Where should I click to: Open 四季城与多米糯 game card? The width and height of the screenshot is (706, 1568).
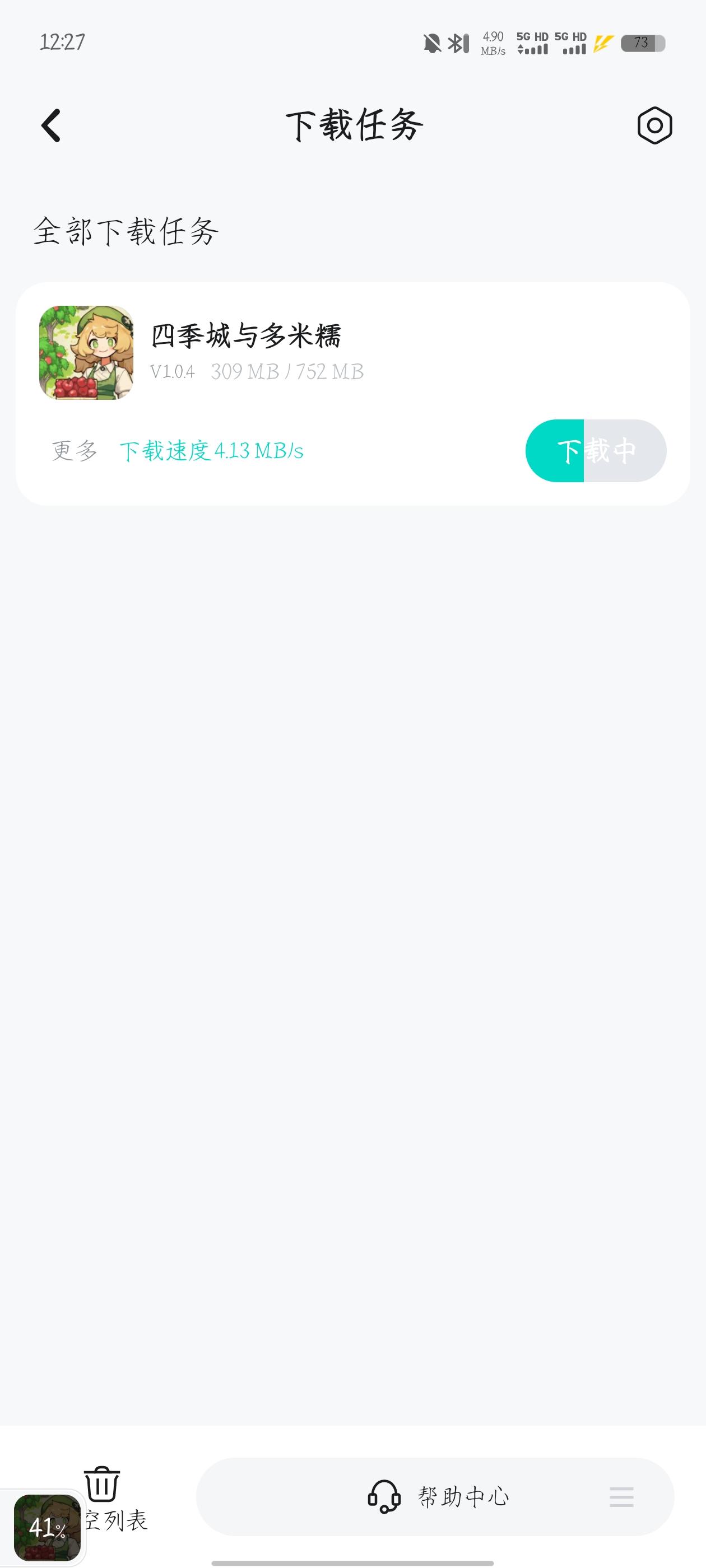(245, 337)
